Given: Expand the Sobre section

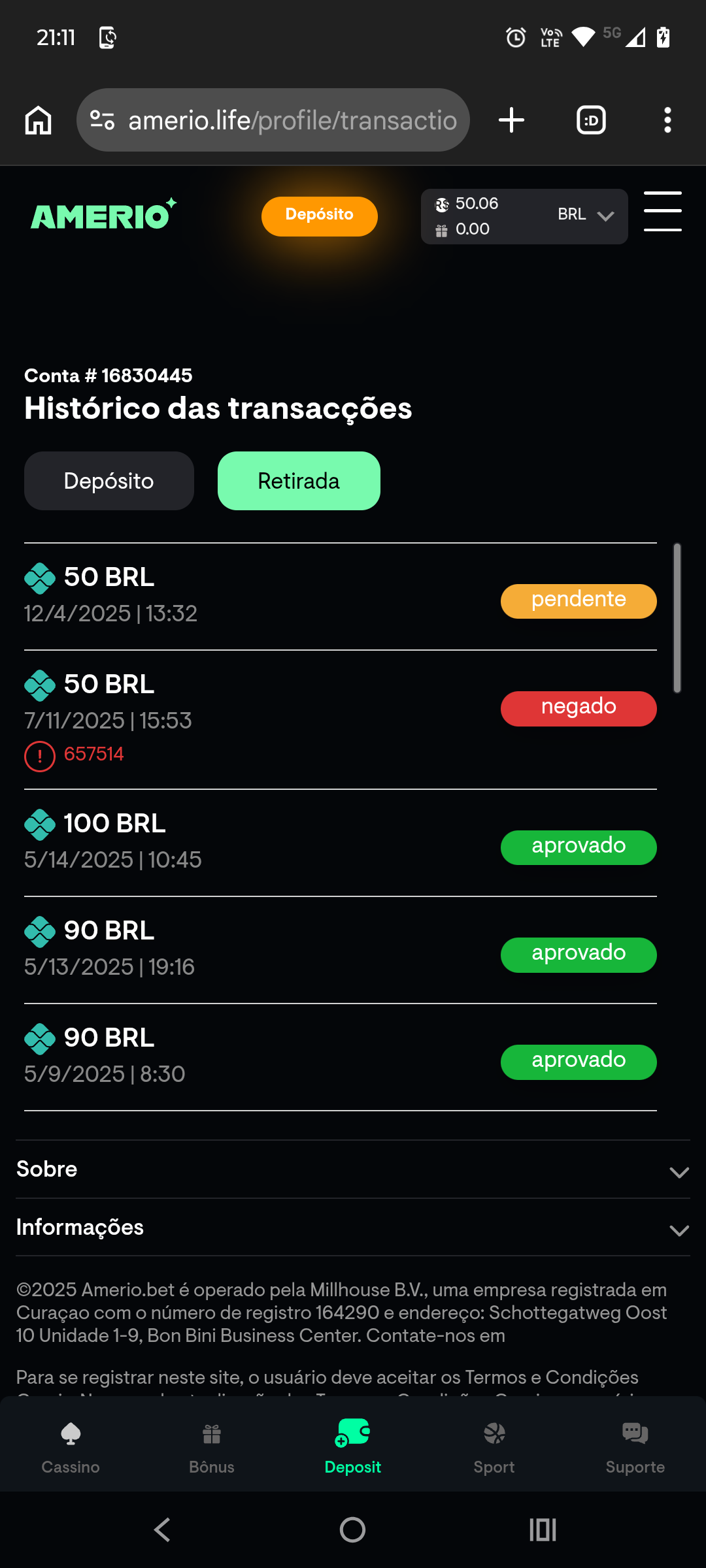Looking at the screenshot, I should [353, 1169].
